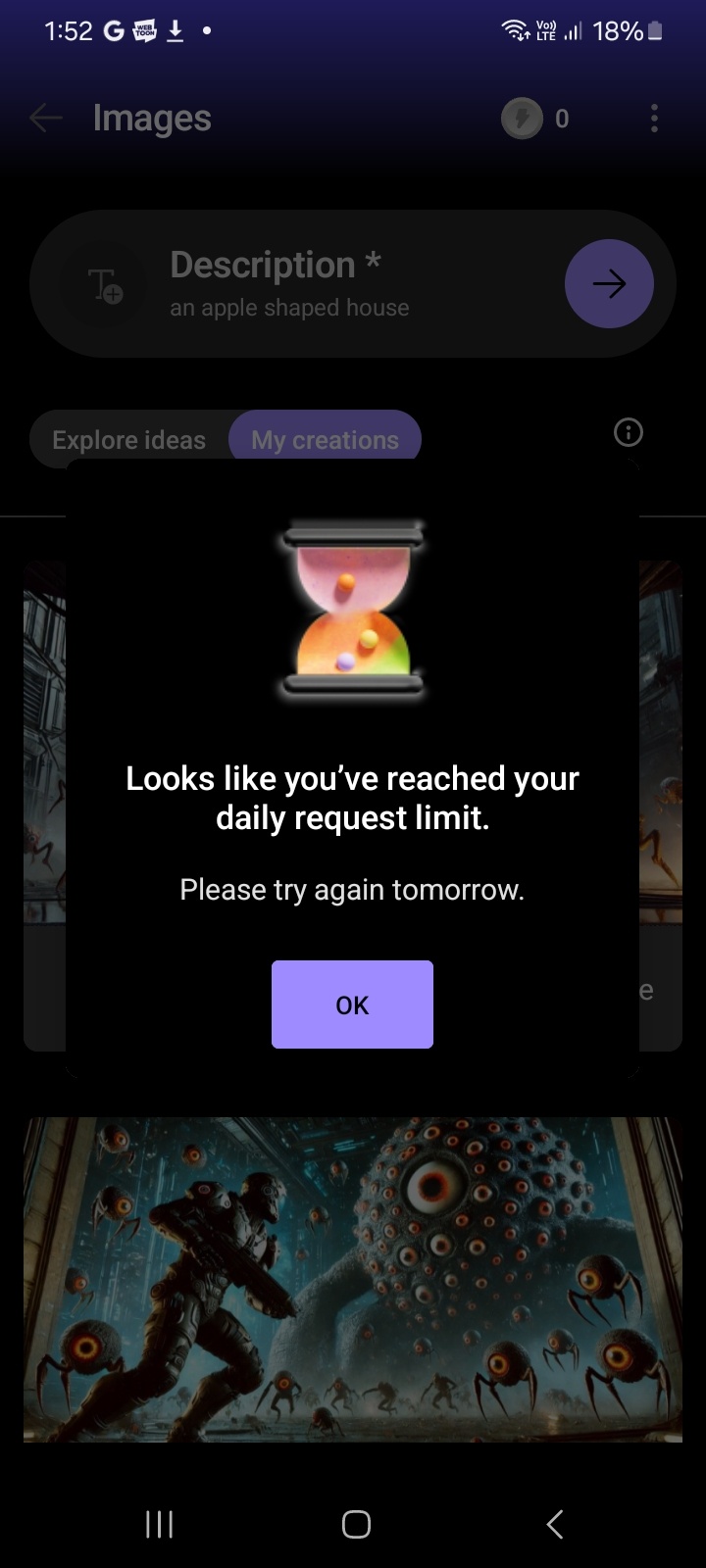The height and width of the screenshot is (1568, 706).
Task: Open the overflow menu
Action: point(654,119)
